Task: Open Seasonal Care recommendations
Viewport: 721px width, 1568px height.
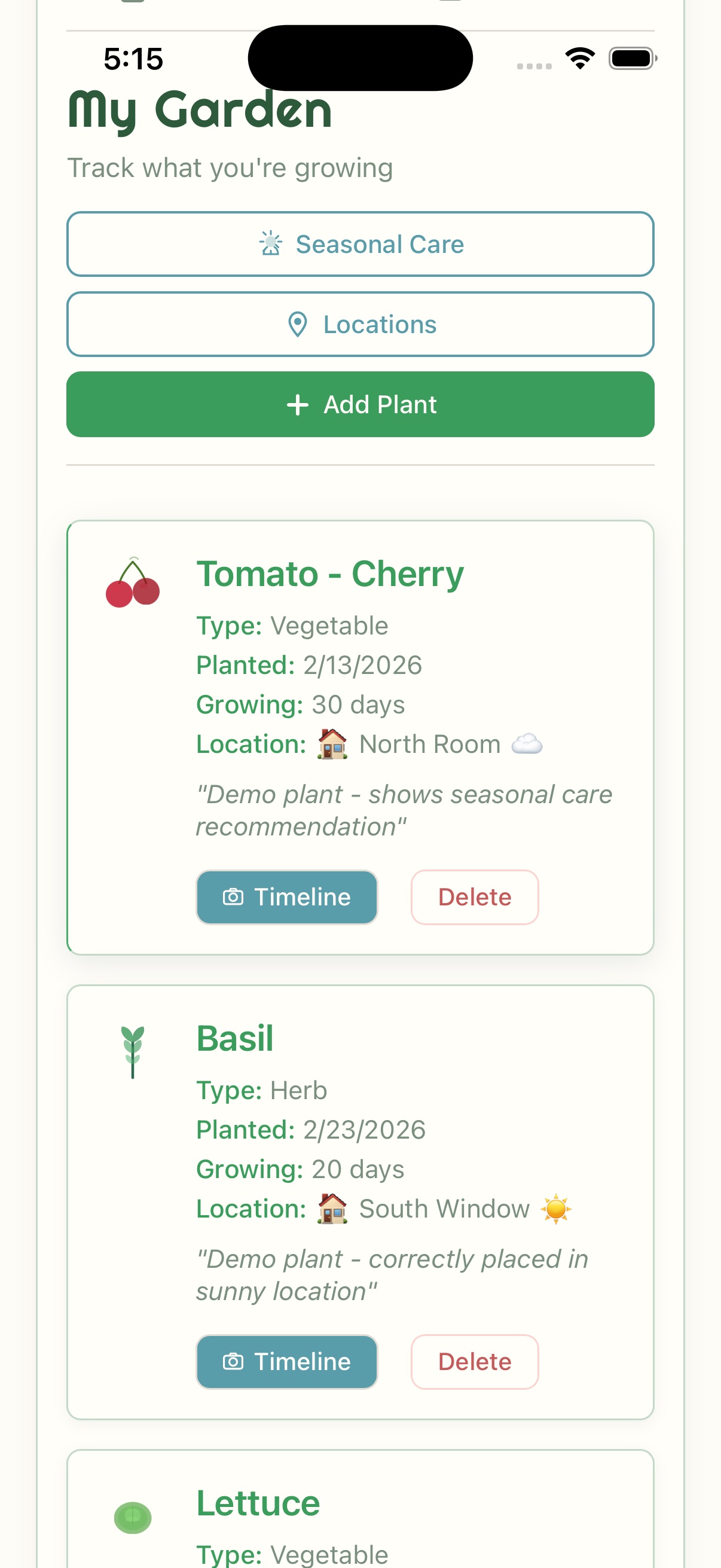Action: point(360,243)
